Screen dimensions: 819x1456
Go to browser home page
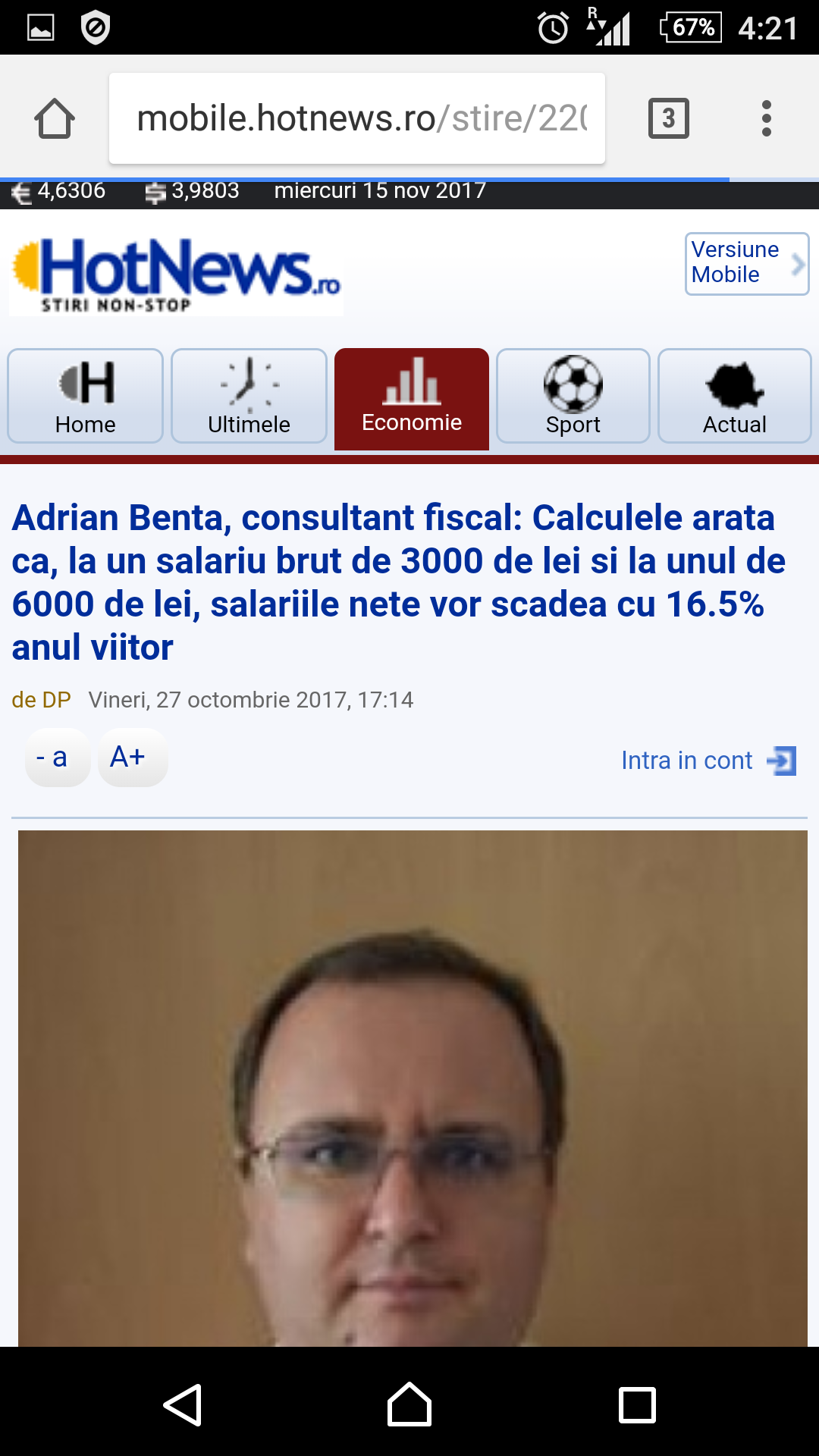tap(55, 118)
